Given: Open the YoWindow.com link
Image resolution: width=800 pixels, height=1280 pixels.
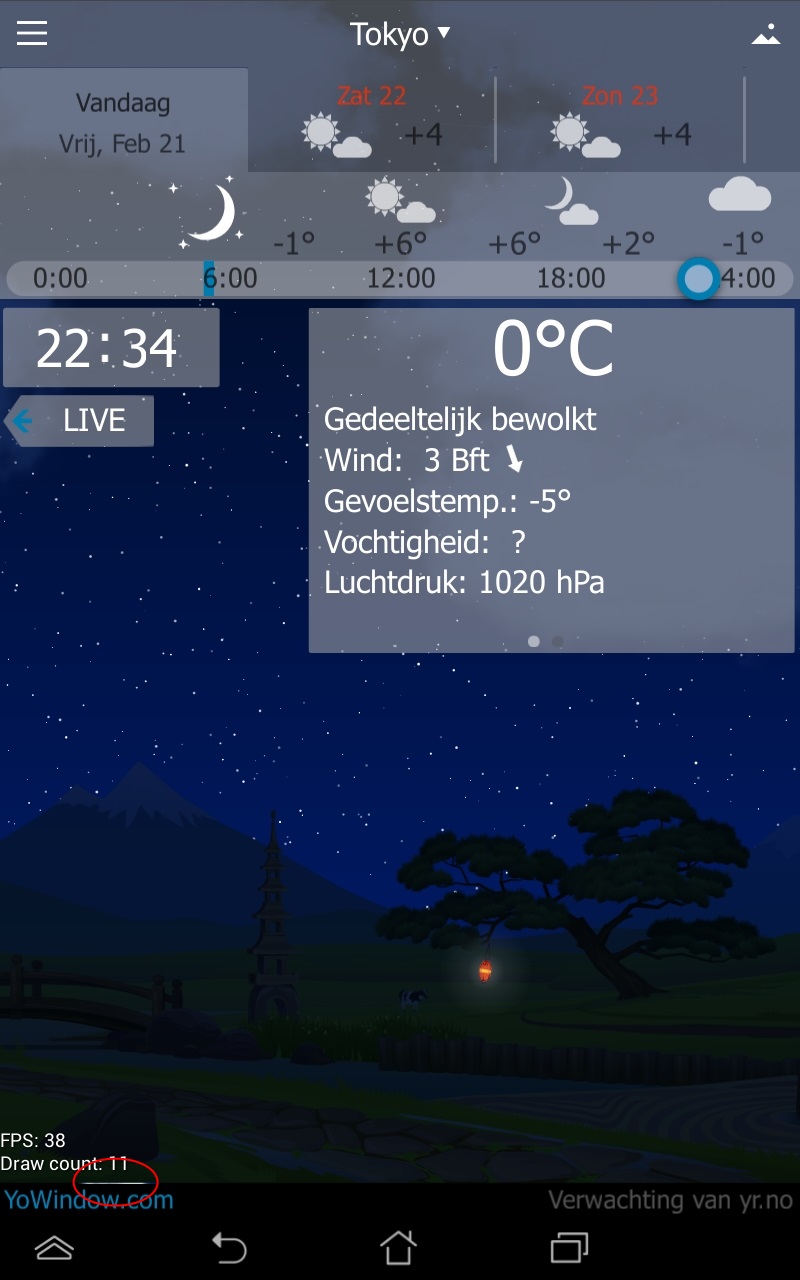Looking at the screenshot, I should 88,1200.
